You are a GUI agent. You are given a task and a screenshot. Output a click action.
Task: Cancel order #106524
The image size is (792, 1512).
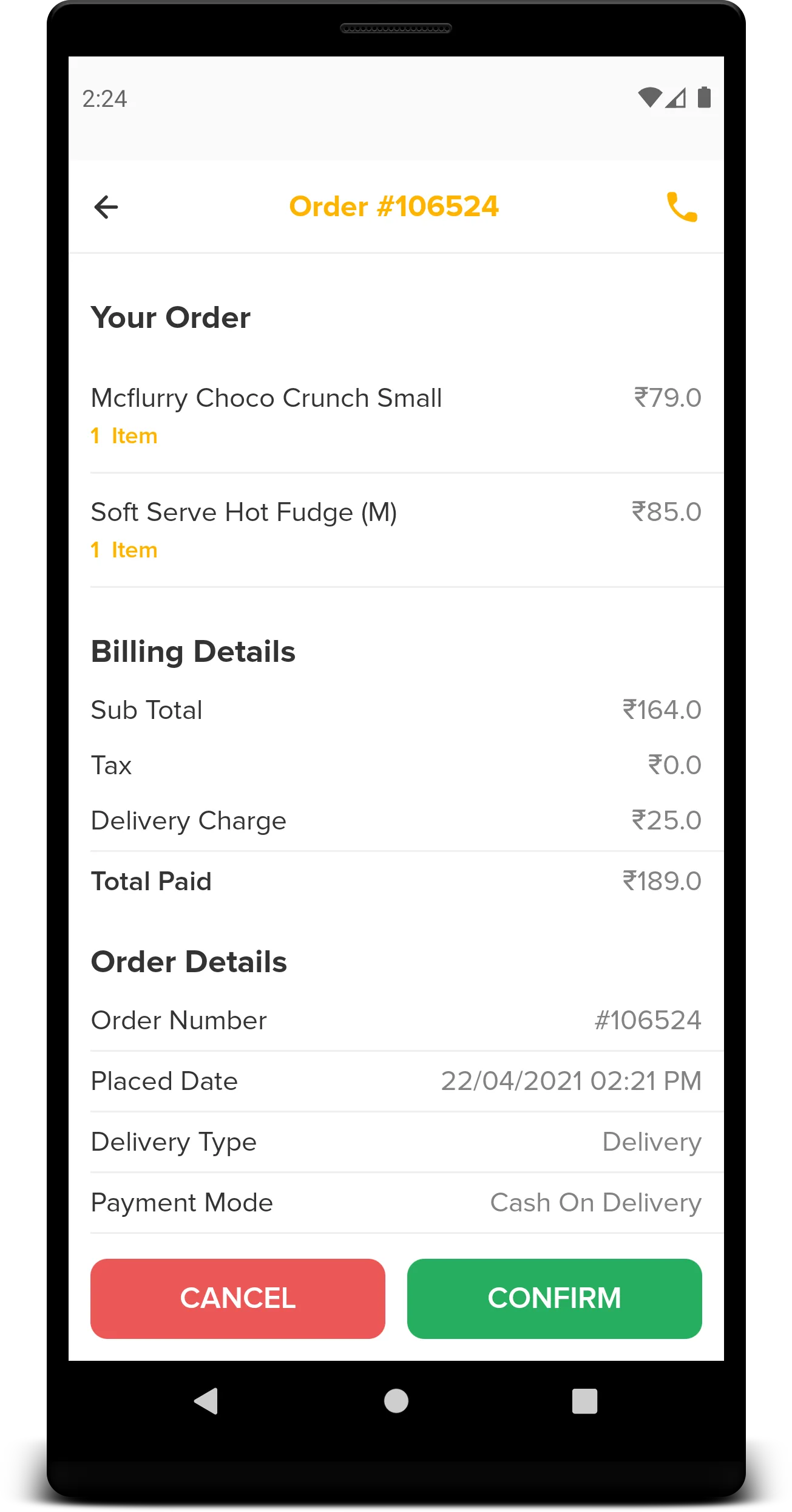[238, 1298]
